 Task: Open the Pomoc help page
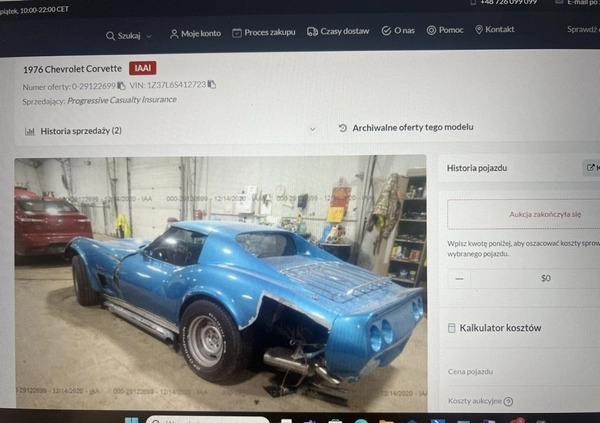tap(446, 30)
